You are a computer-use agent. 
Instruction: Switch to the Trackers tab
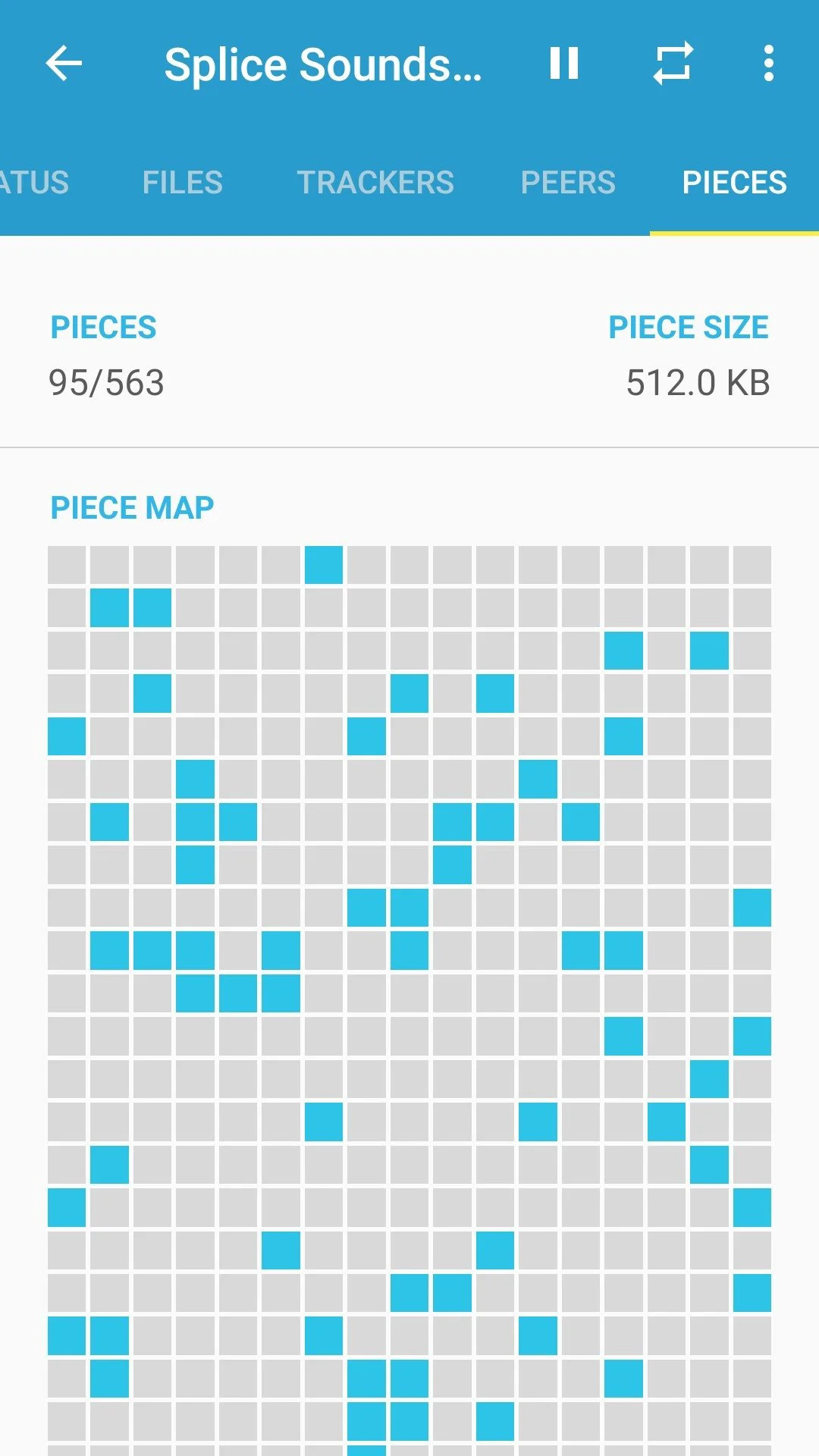(375, 183)
